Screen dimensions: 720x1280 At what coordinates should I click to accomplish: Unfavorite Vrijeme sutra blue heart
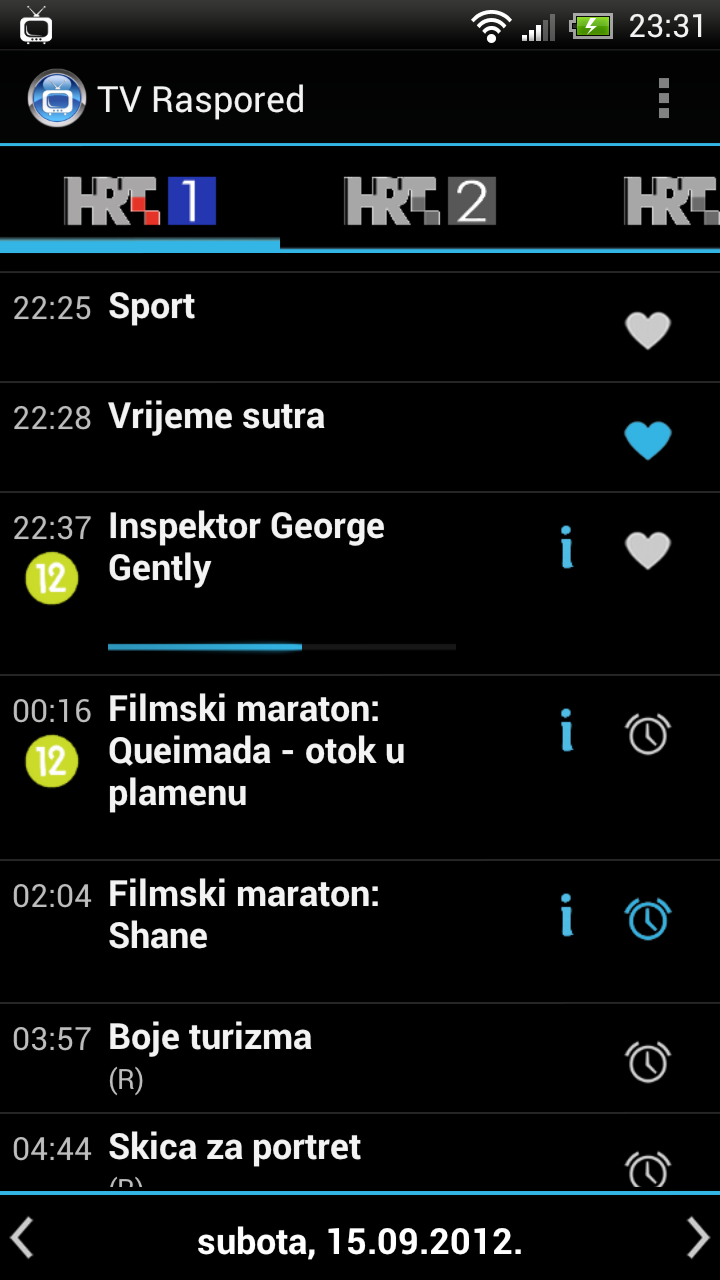[647, 440]
